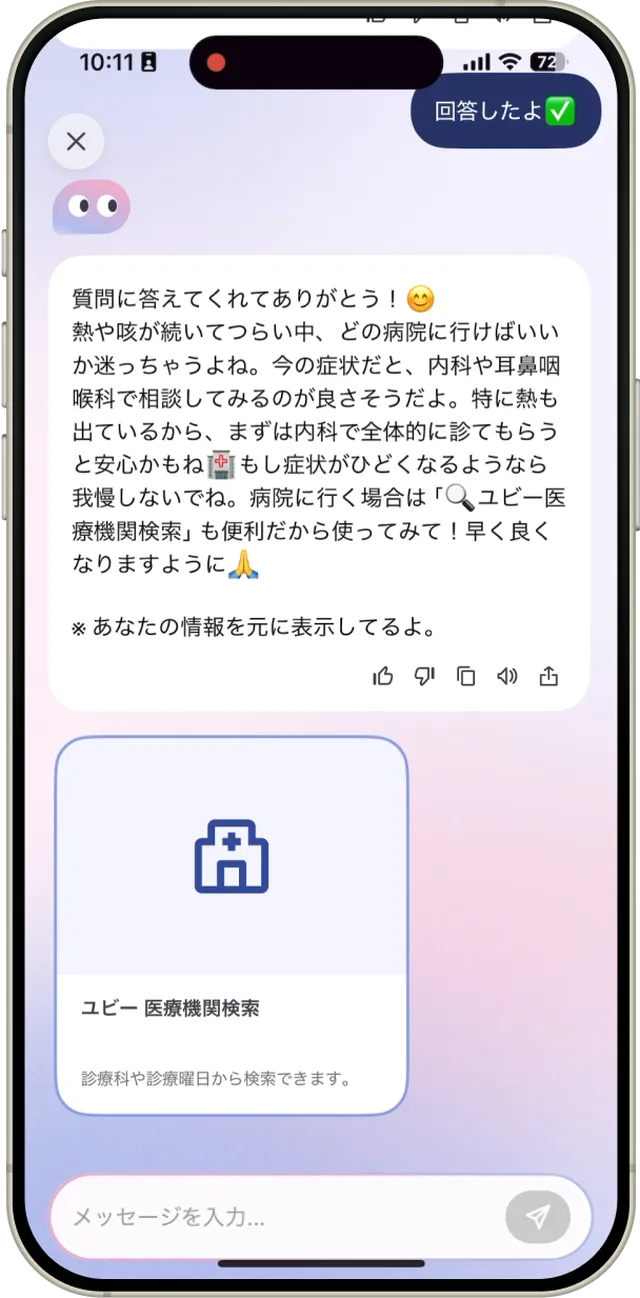Copy the assistant's reply
Screen dimensions: 640x1298
point(466,677)
